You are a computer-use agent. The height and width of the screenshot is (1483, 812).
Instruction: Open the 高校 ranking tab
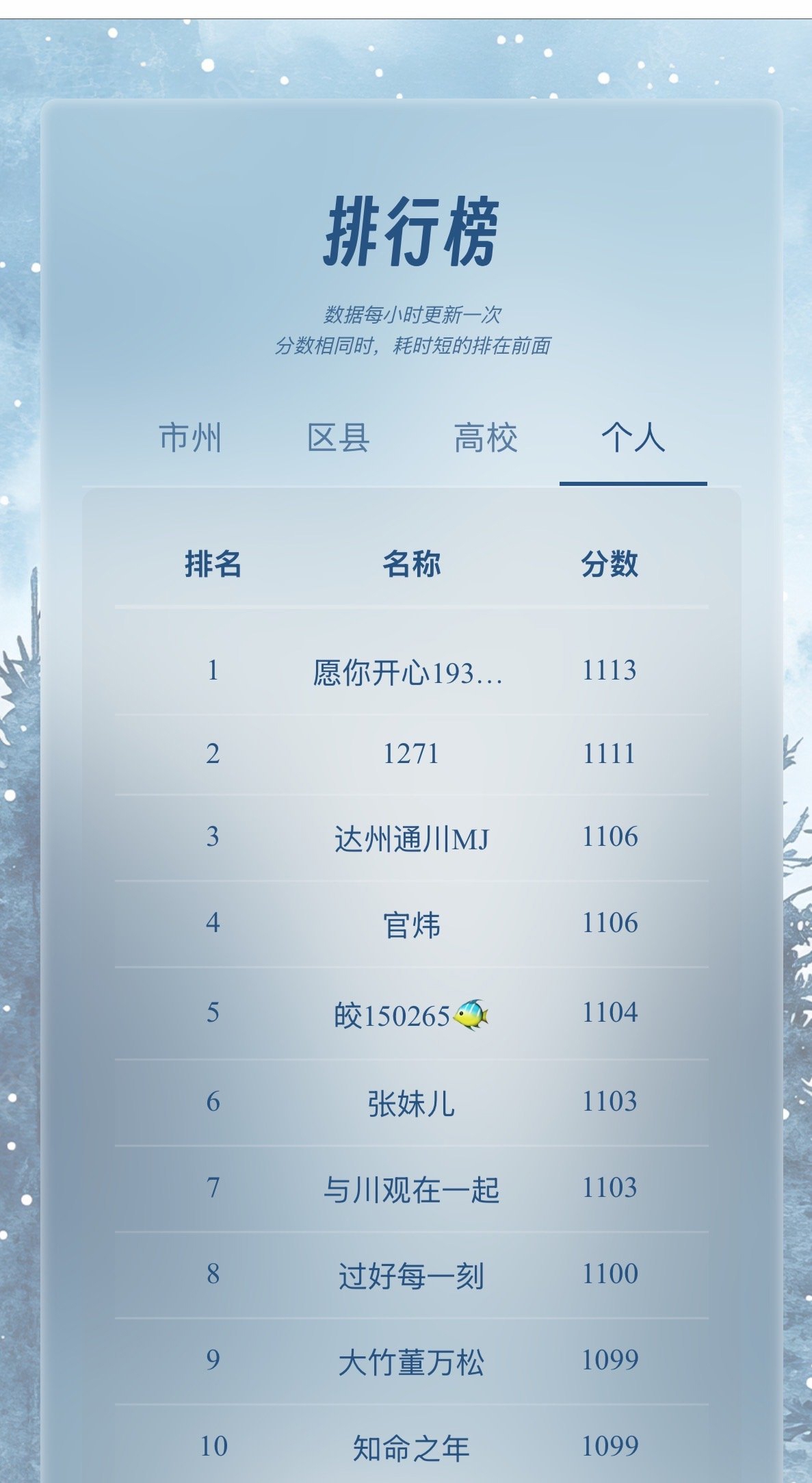click(x=486, y=438)
